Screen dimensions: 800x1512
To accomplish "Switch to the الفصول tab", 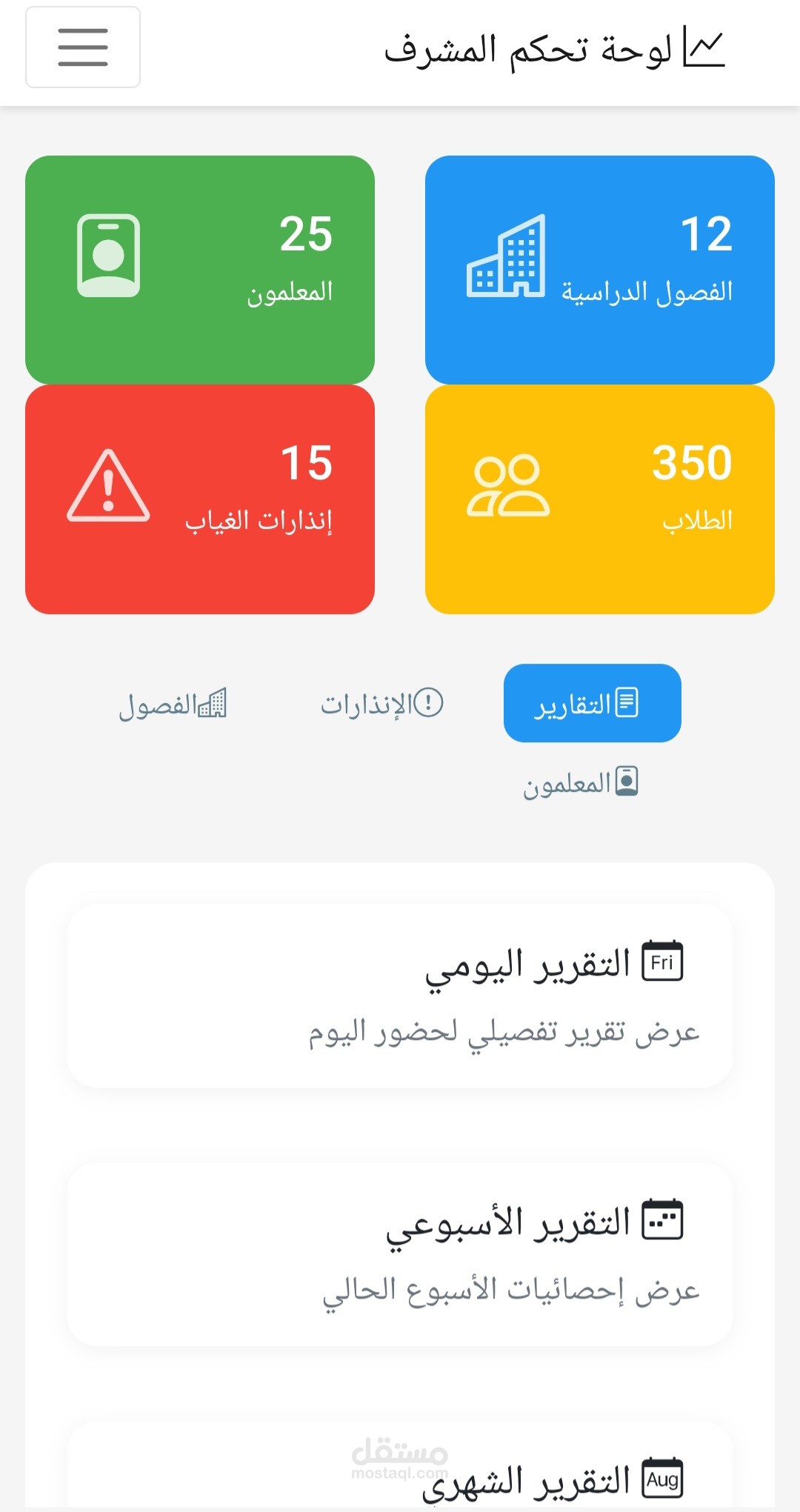I will click(x=173, y=703).
